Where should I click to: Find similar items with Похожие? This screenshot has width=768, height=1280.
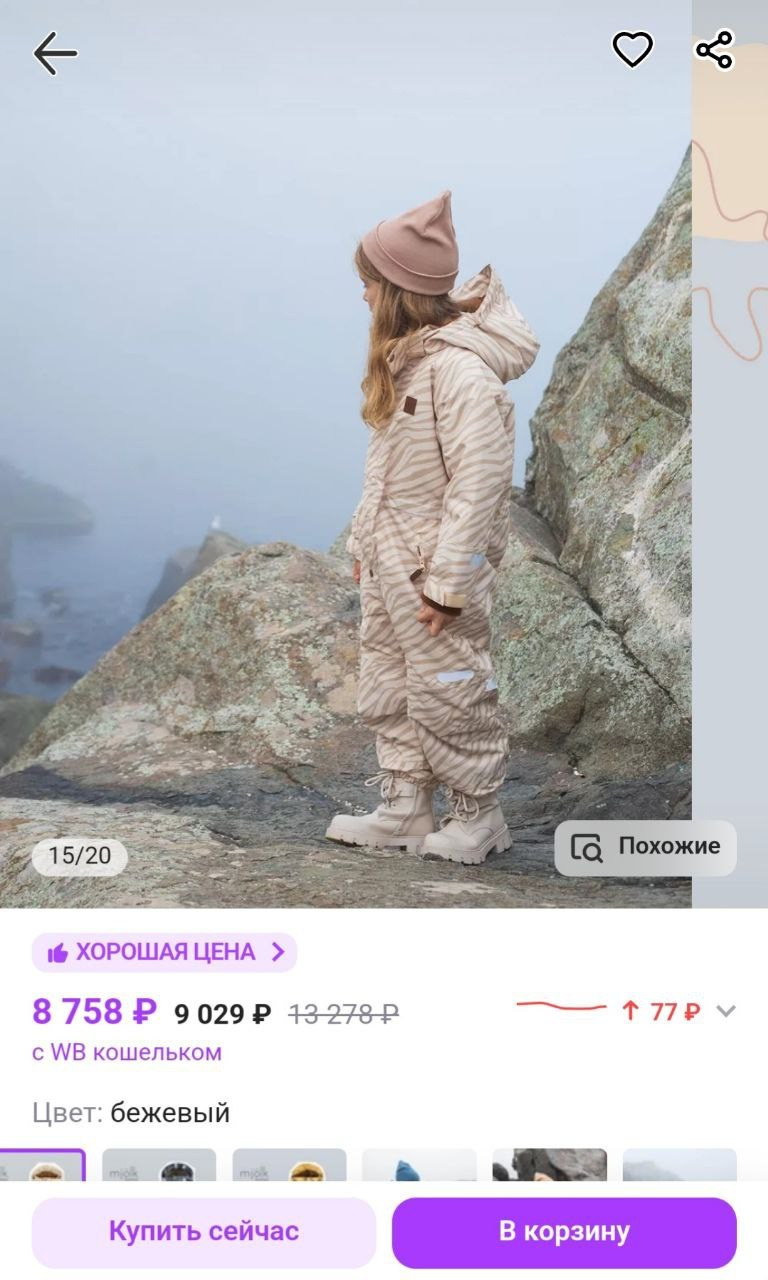tap(646, 847)
